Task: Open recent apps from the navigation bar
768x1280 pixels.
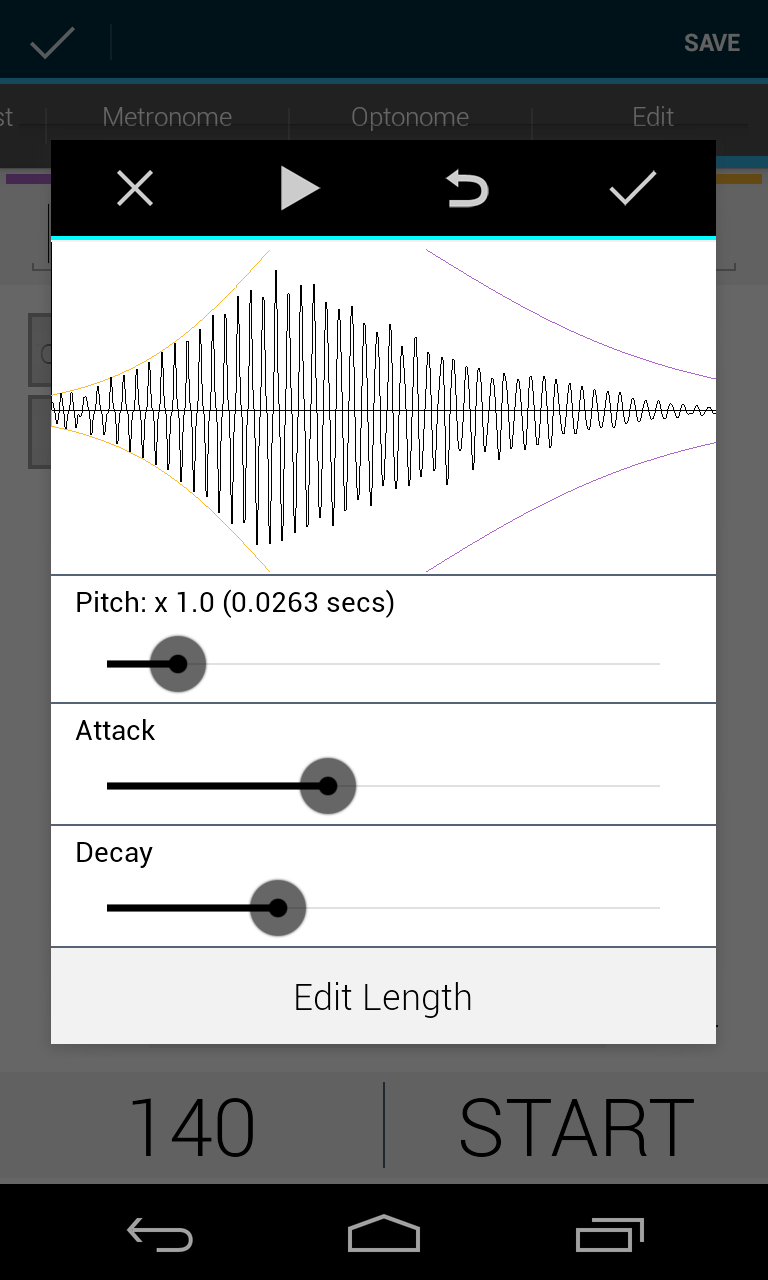Action: tap(609, 1234)
